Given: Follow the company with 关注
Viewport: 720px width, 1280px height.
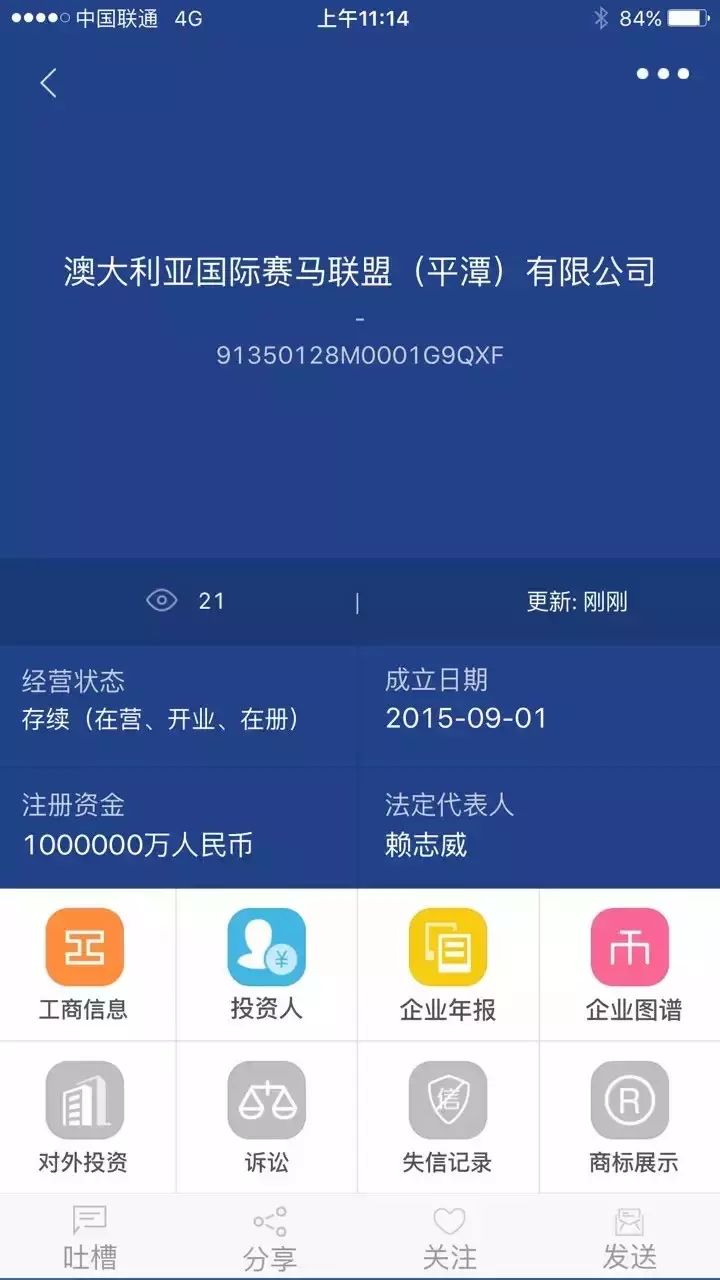Looking at the screenshot, I should pyautogui.click(x=450, y=1238).
